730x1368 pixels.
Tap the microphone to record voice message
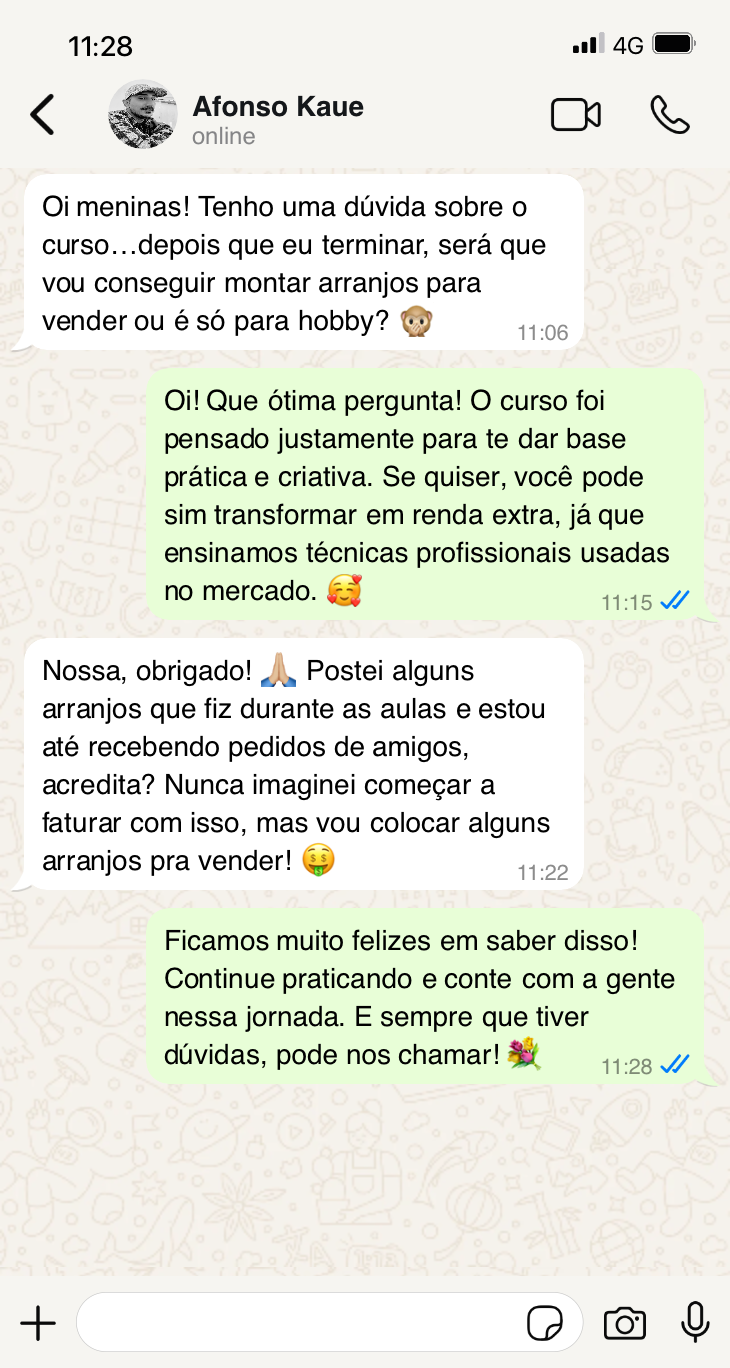point(695,1322)
